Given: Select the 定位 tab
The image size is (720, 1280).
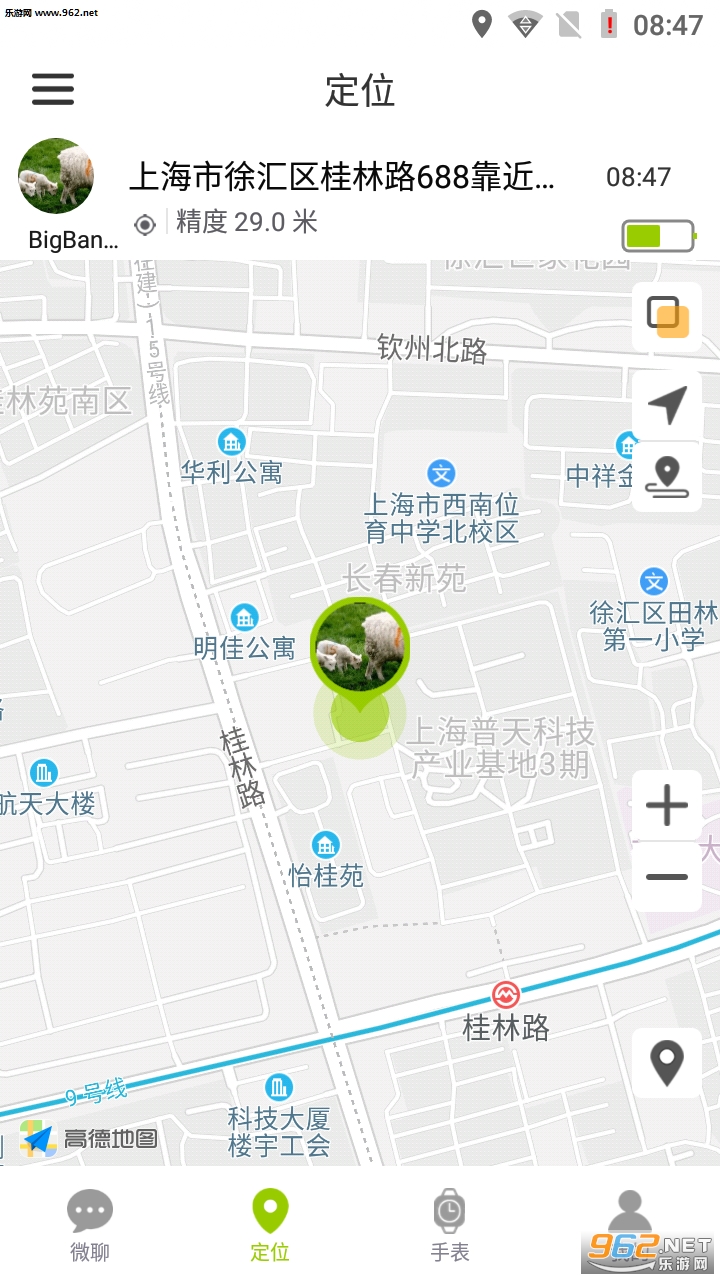Looking at the screenshot, I should point(270,1225).
